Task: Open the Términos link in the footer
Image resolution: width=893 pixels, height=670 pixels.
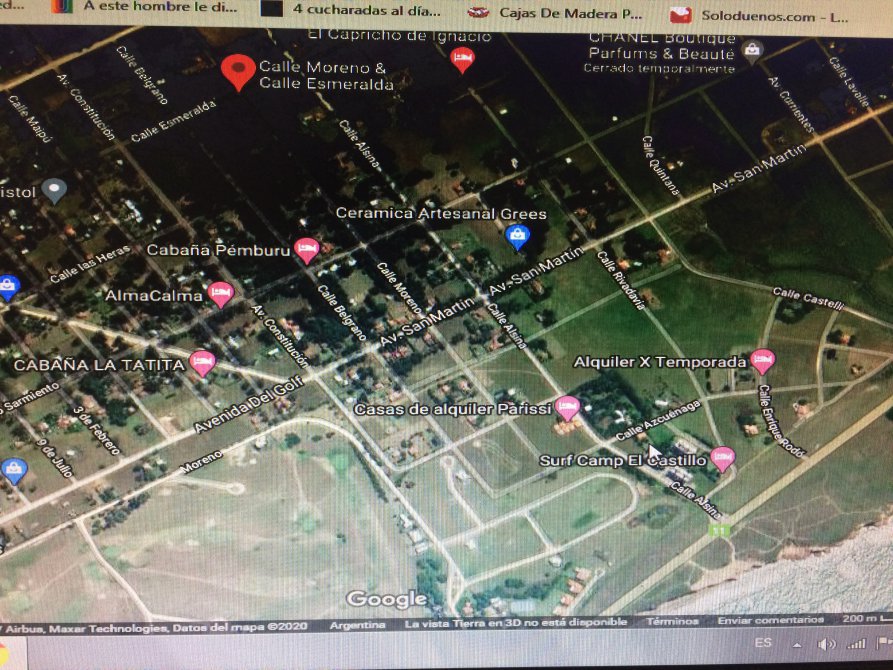Action: click(x=665, y=621)
